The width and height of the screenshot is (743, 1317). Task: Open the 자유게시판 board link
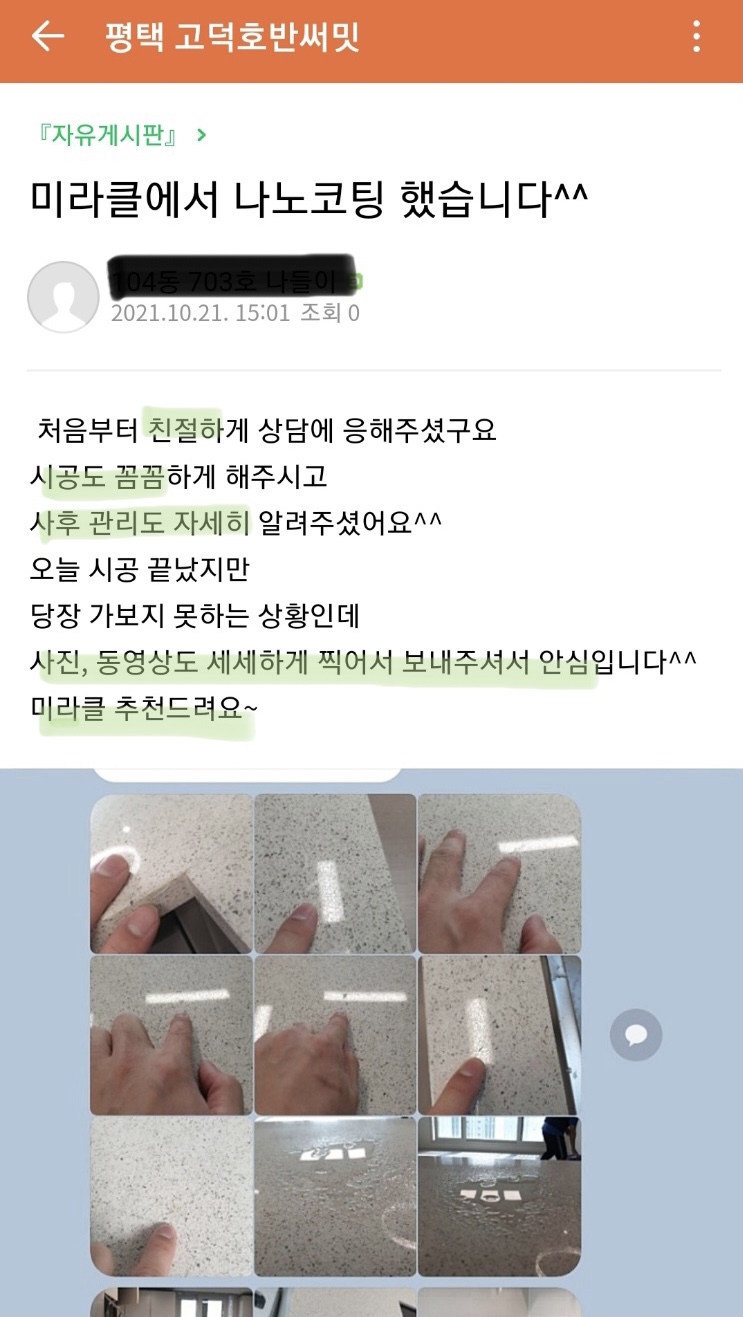click(x=120, y=135)
